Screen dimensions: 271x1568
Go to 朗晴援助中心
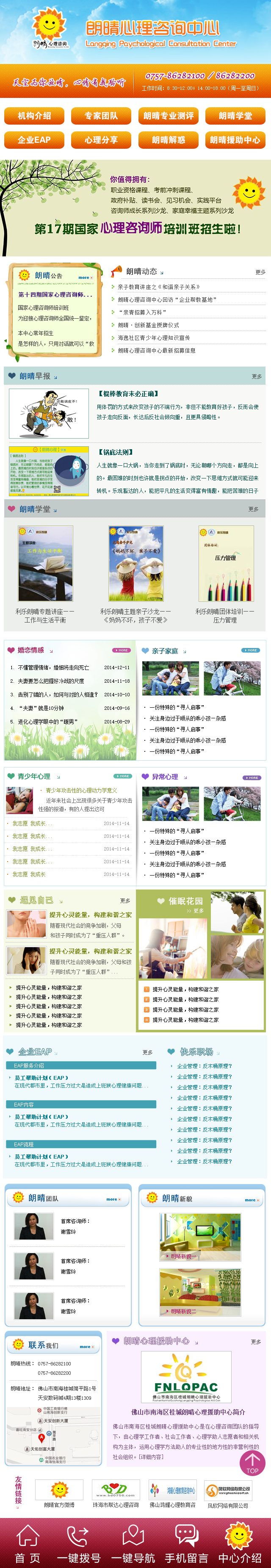tap(235, 140)
